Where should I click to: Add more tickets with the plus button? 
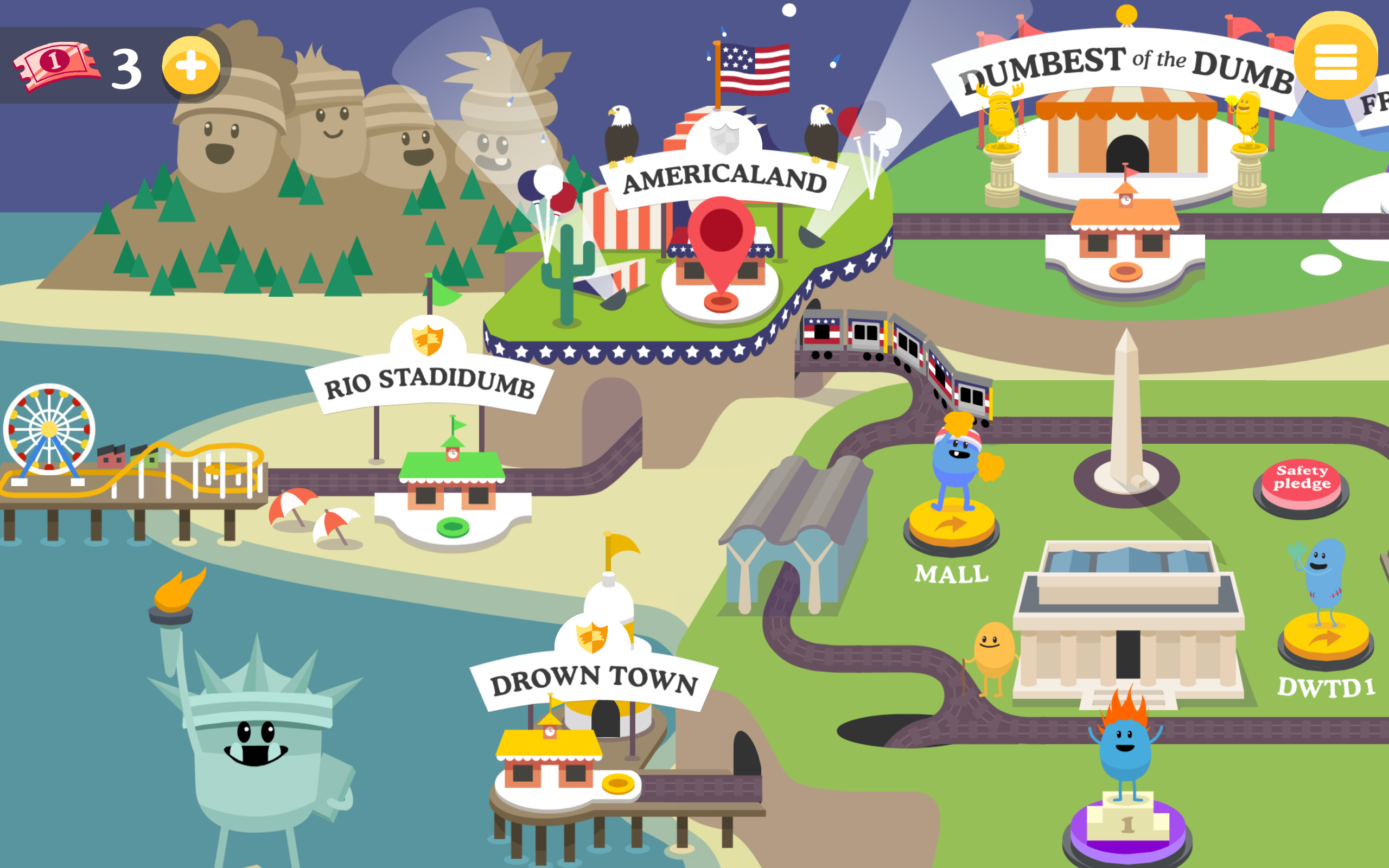tap(191, 65)
